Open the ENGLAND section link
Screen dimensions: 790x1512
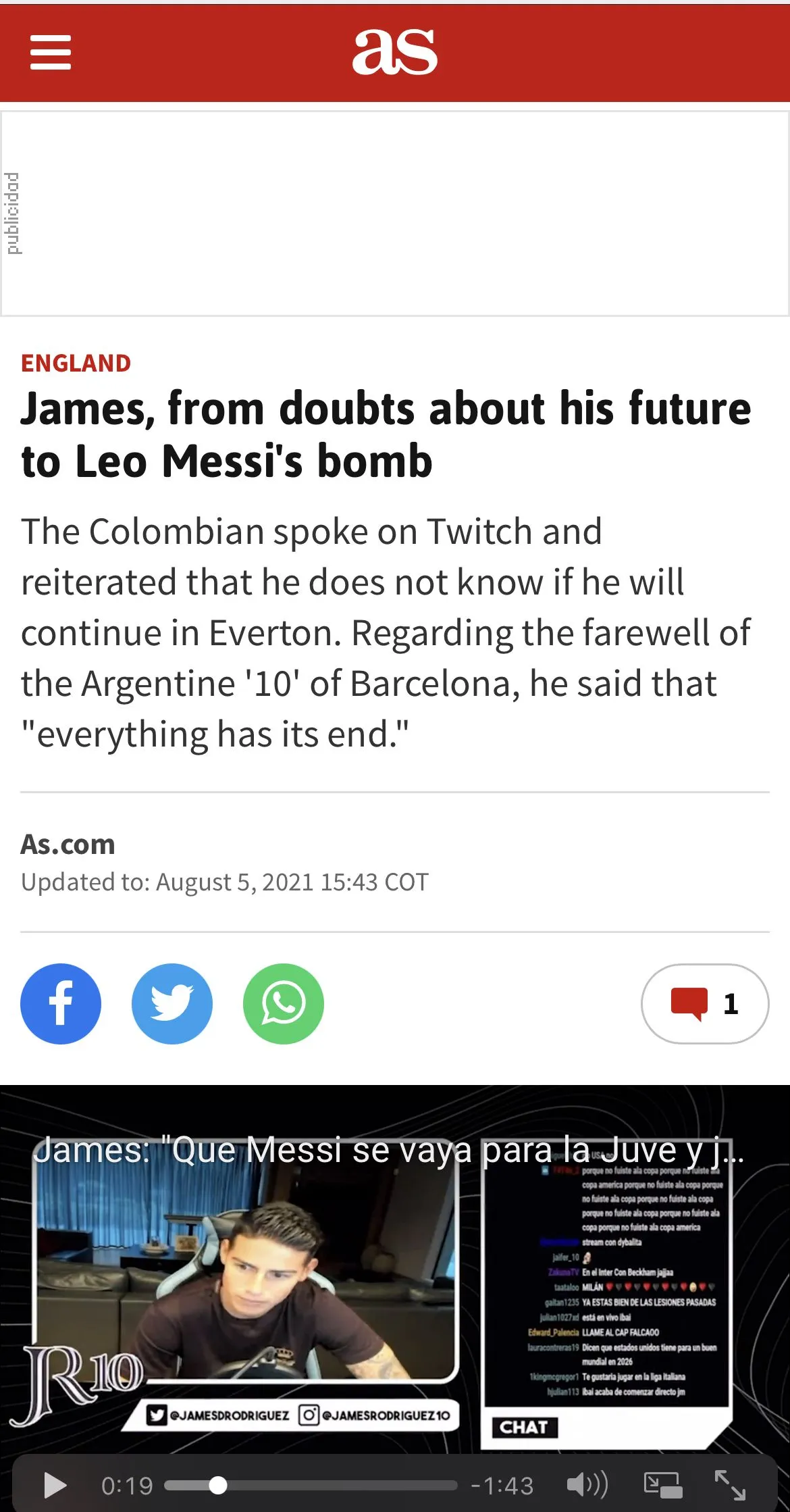pos(76,363)
